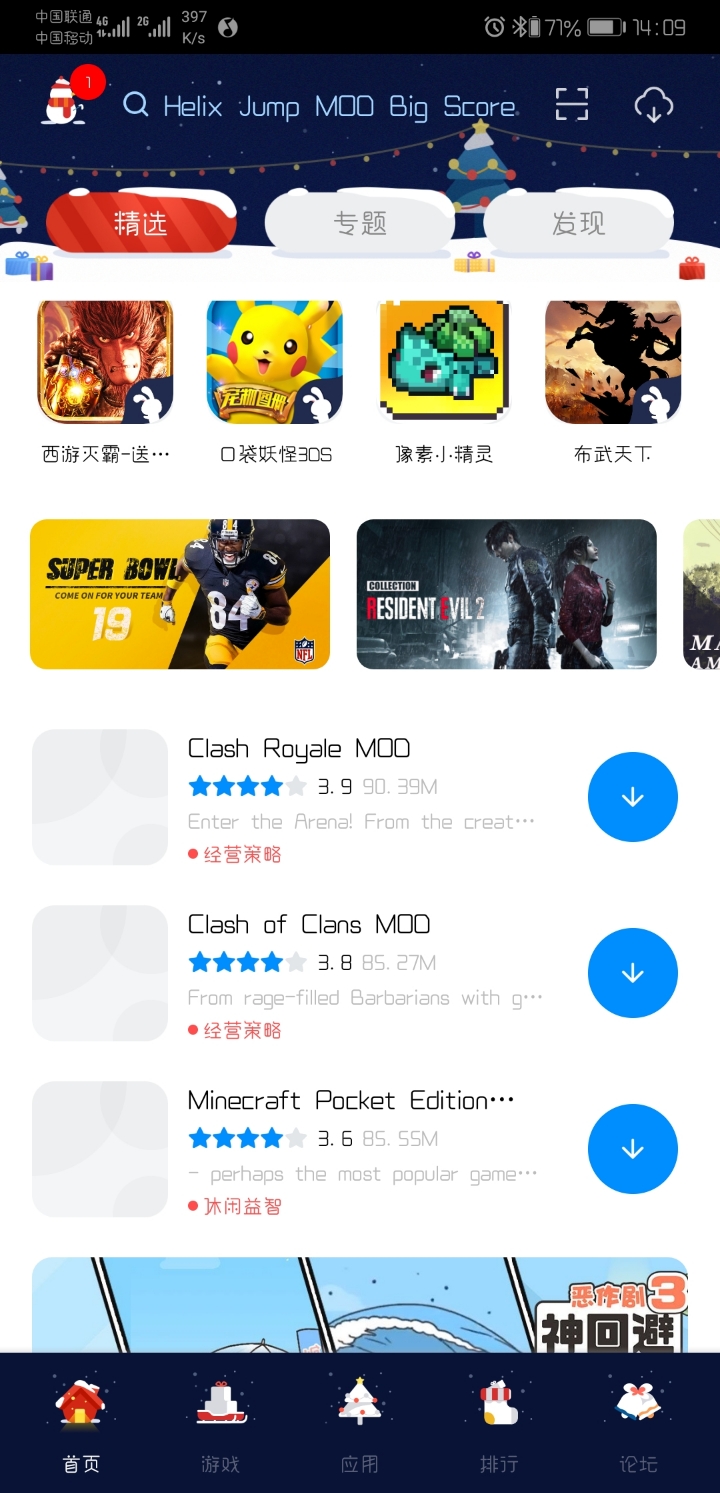Switch to the 发现 tab
Viewport: 720px width, 1493px height.
[578, 223]
